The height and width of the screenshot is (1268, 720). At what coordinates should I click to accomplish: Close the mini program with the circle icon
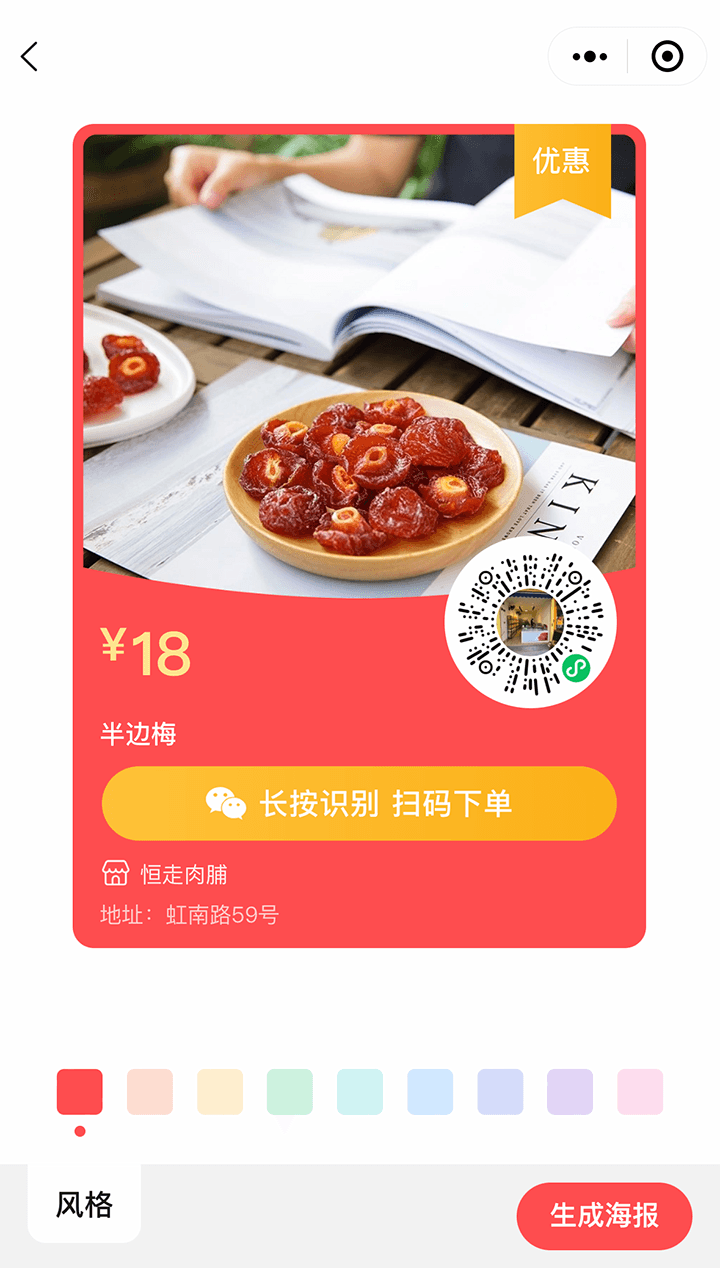(x=667, y=57)
